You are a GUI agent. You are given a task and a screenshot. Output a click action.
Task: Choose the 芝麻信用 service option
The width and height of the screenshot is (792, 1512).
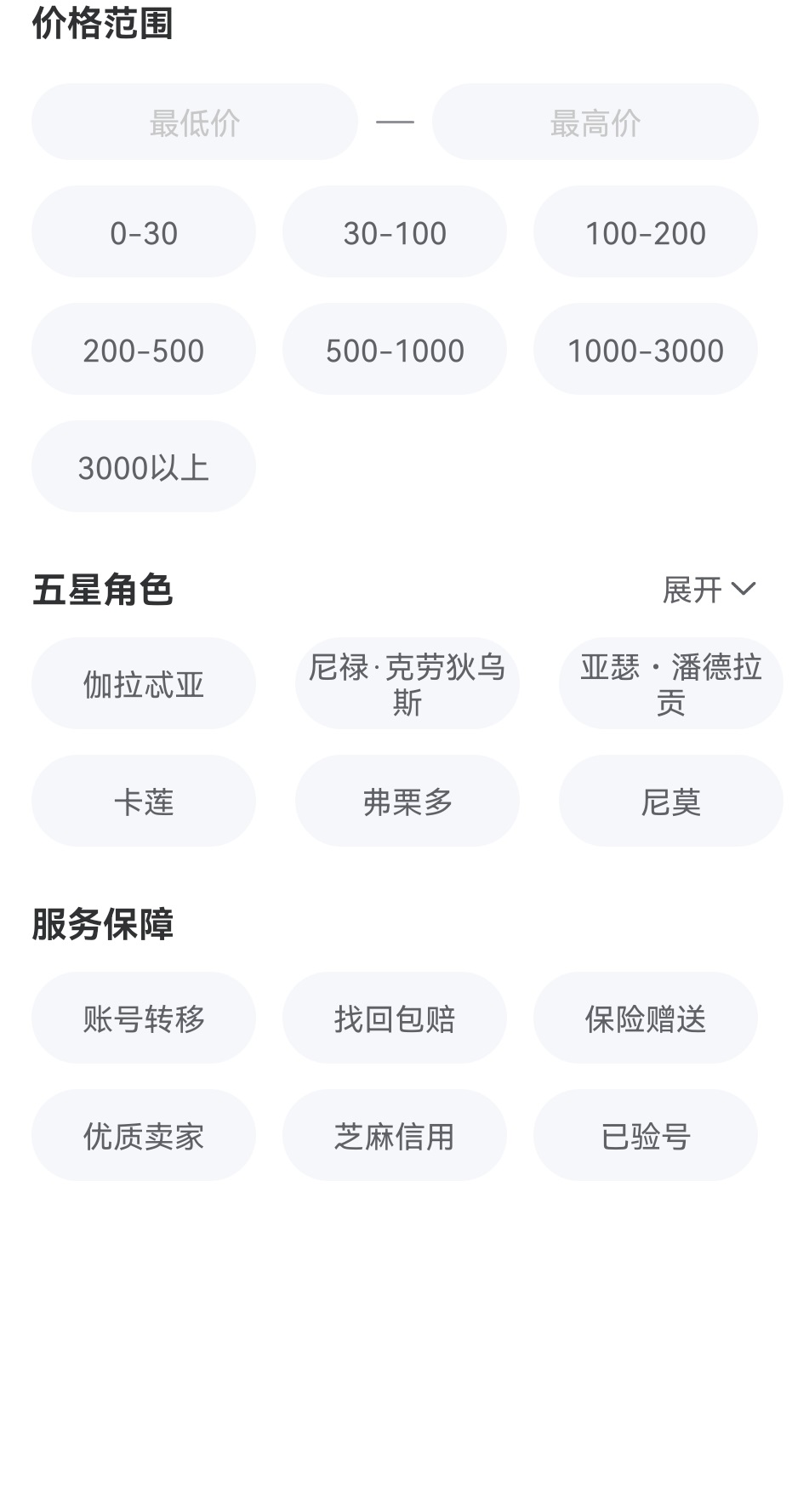click(395, 1135)
